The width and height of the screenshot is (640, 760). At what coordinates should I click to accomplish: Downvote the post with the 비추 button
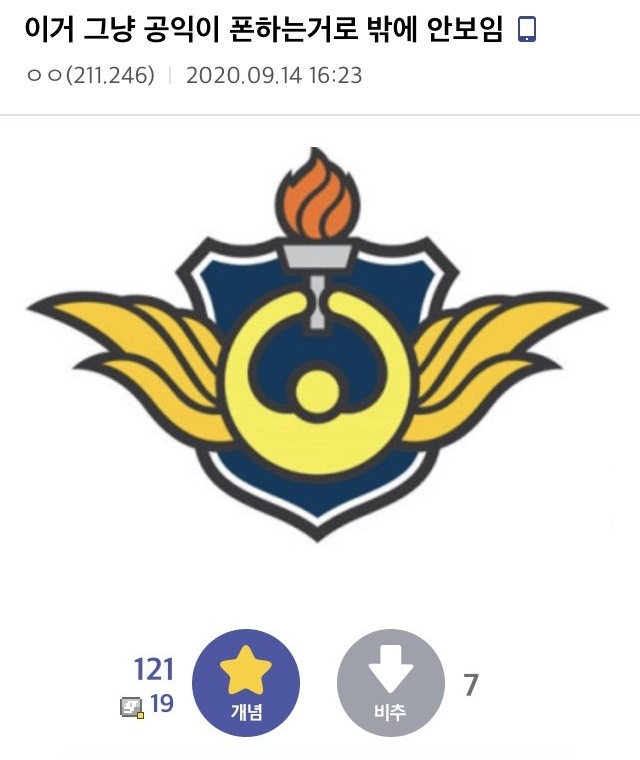[x=390, y=685]
